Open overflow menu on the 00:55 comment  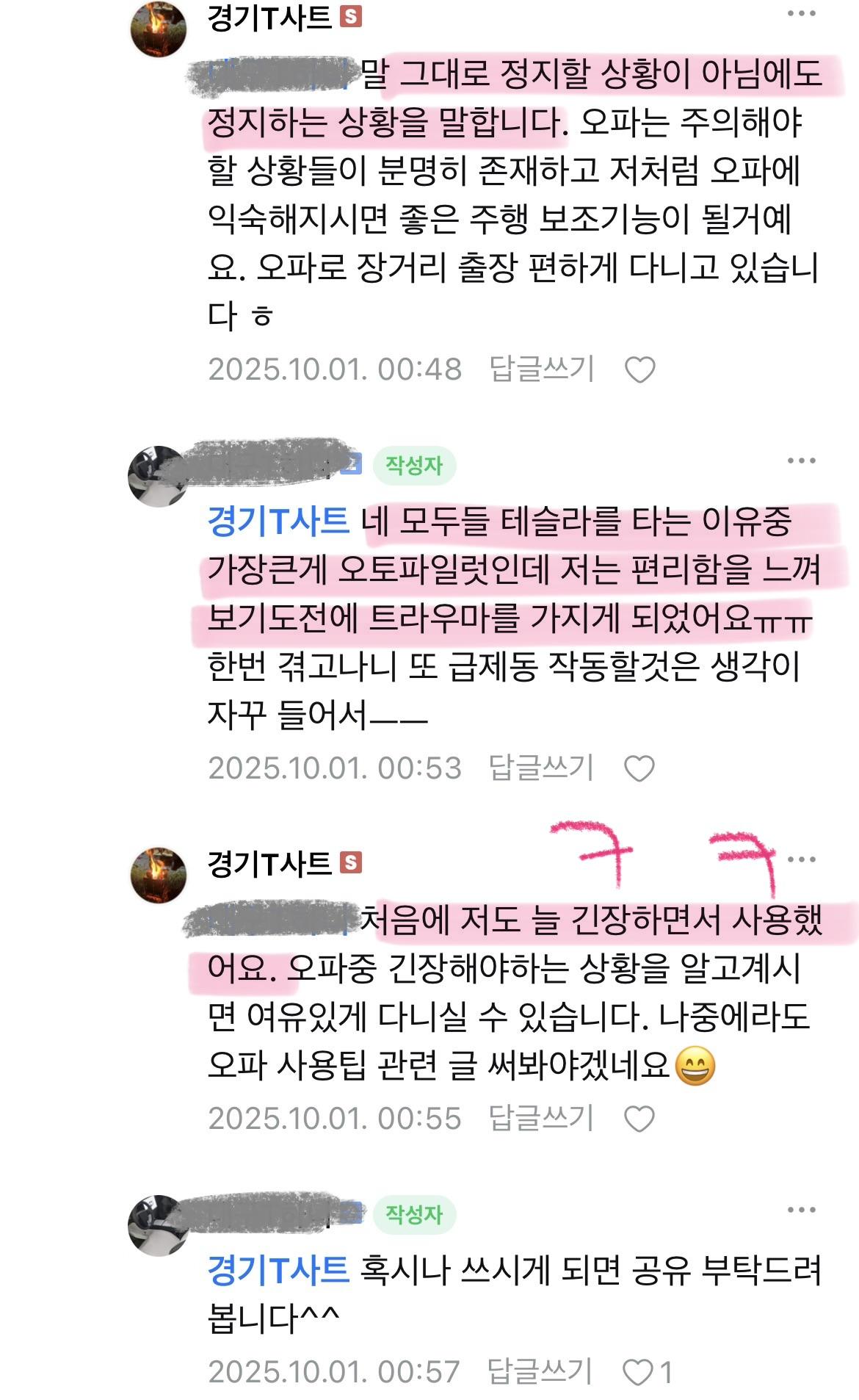[801, 859]
